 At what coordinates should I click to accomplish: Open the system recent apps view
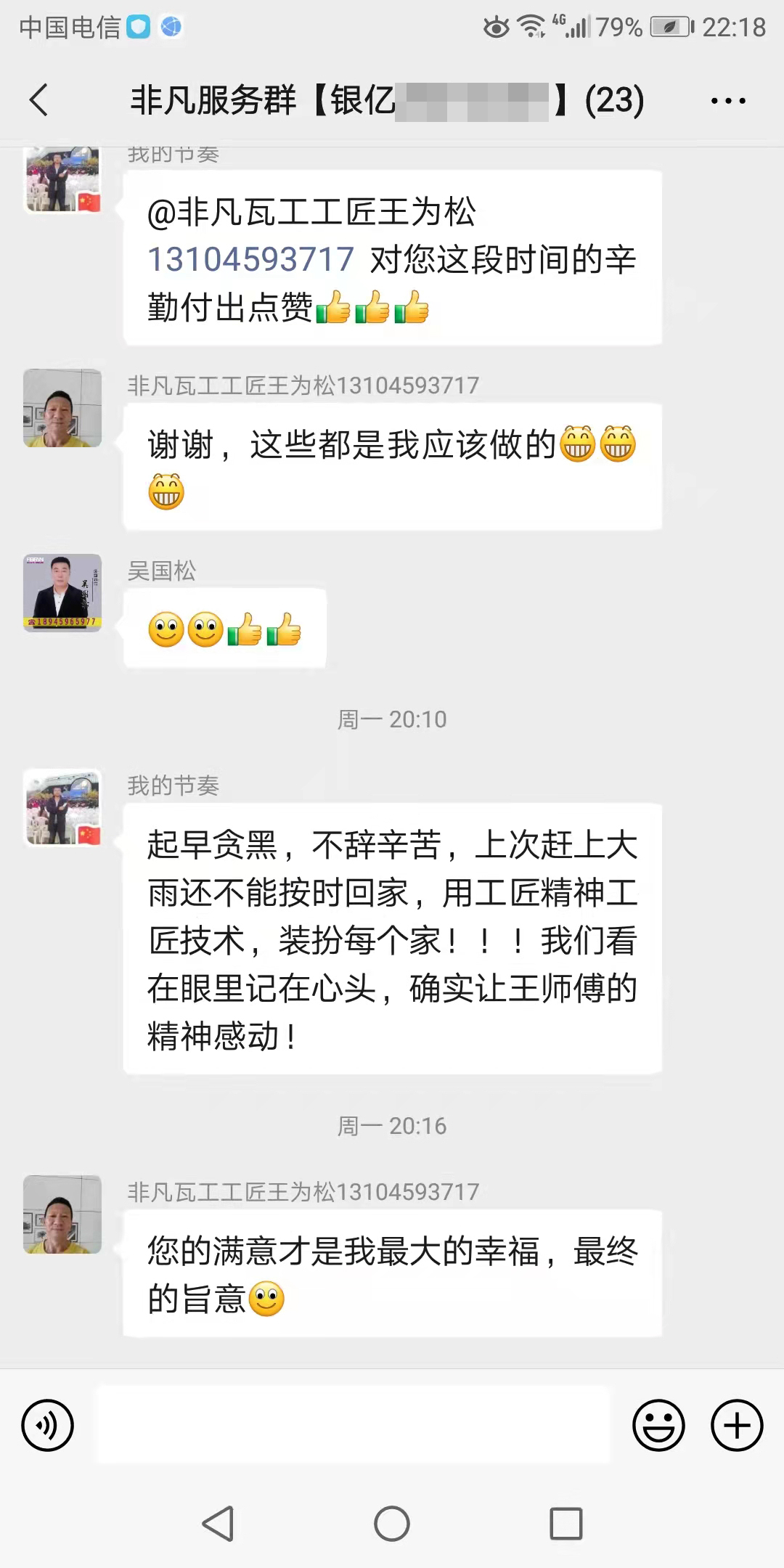pyautogui.click(x=565, y=1524)
